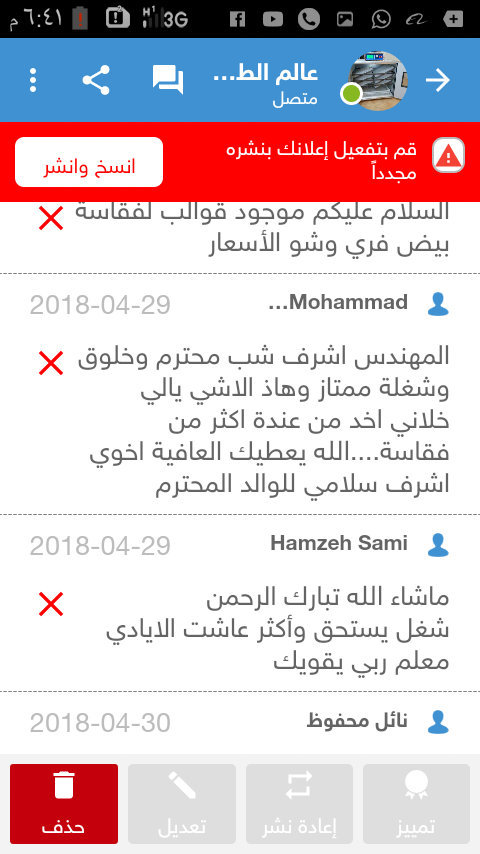Feature the ad with تمييز
This screenshot has width=480, height=854.
pyautogui.click(x=416, y=804)
